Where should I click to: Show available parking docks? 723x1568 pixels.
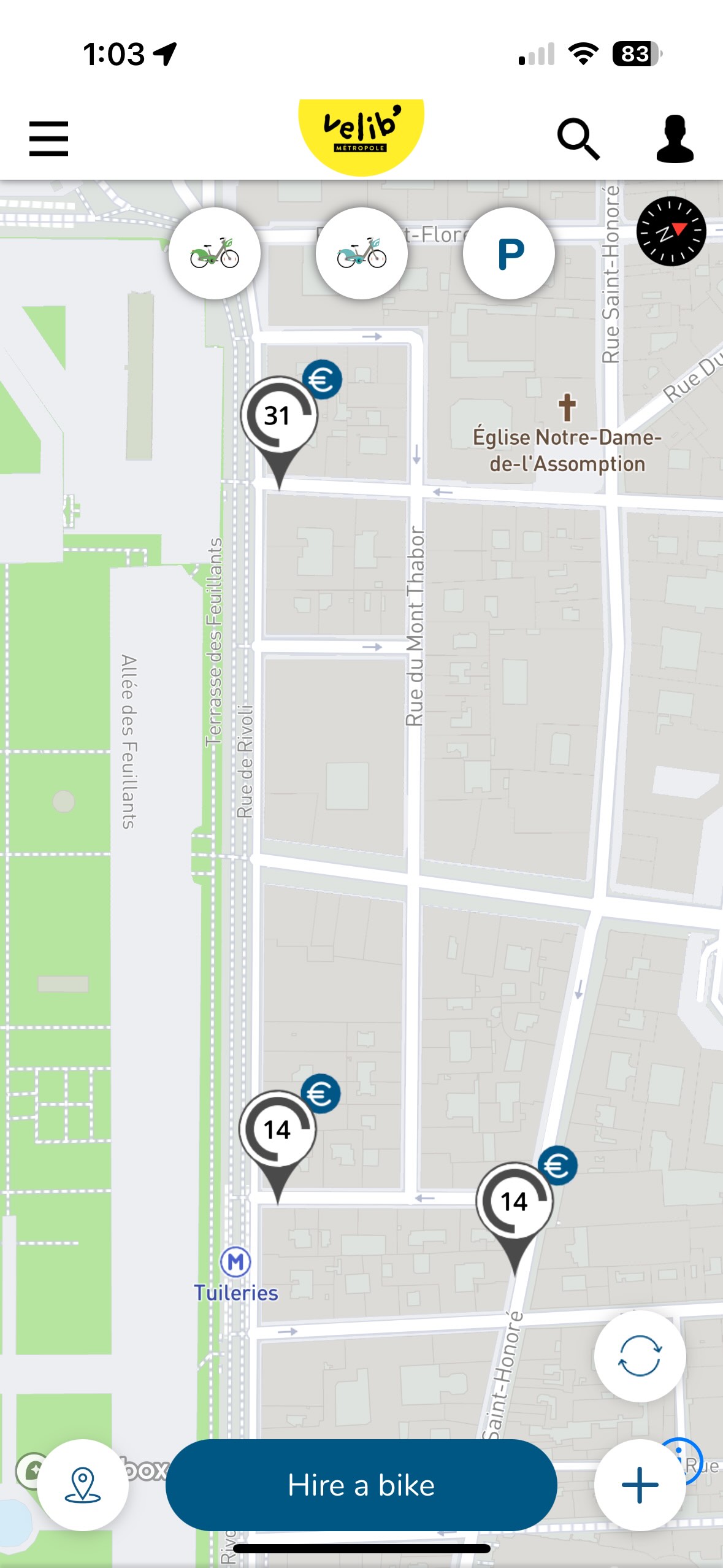[509, 253]
